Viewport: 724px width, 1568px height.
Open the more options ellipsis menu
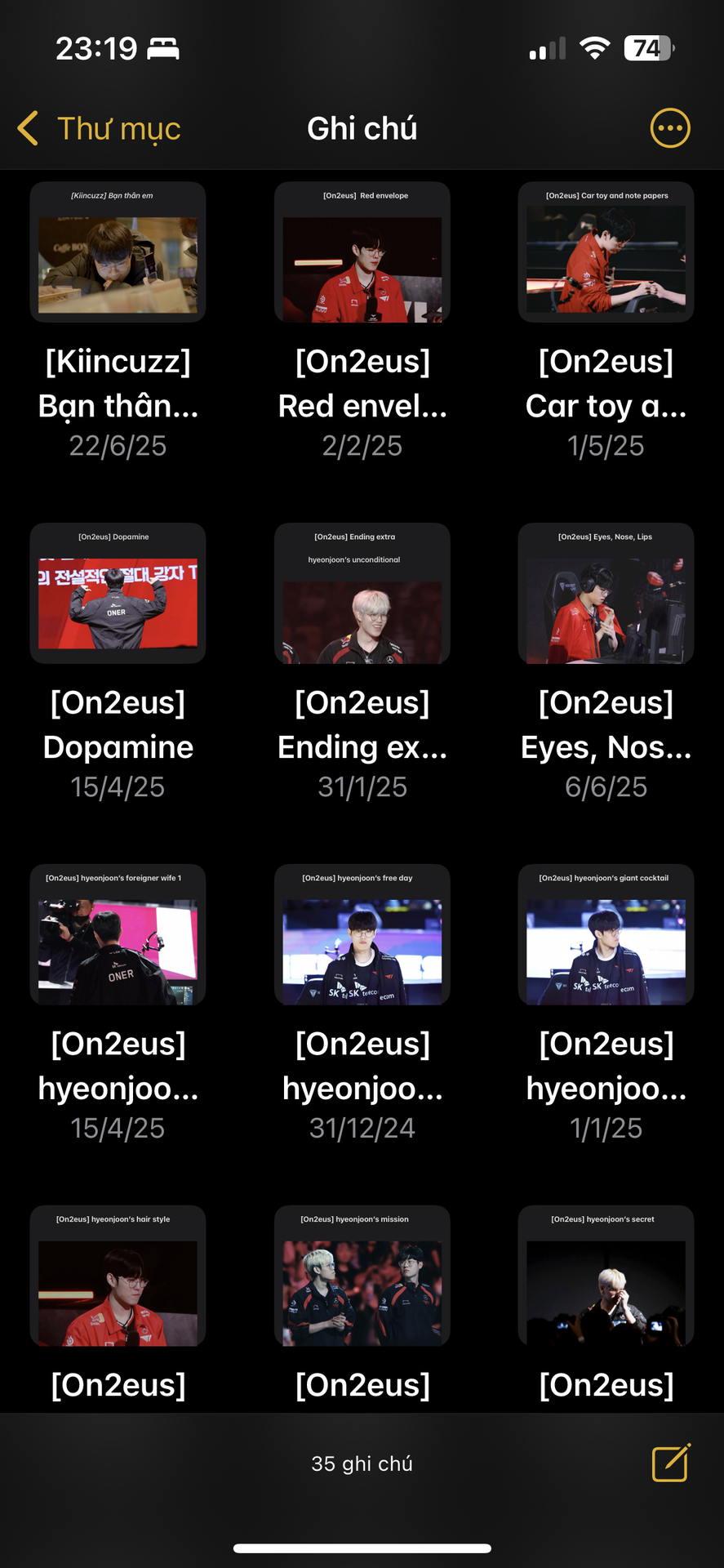coord(669,128)
